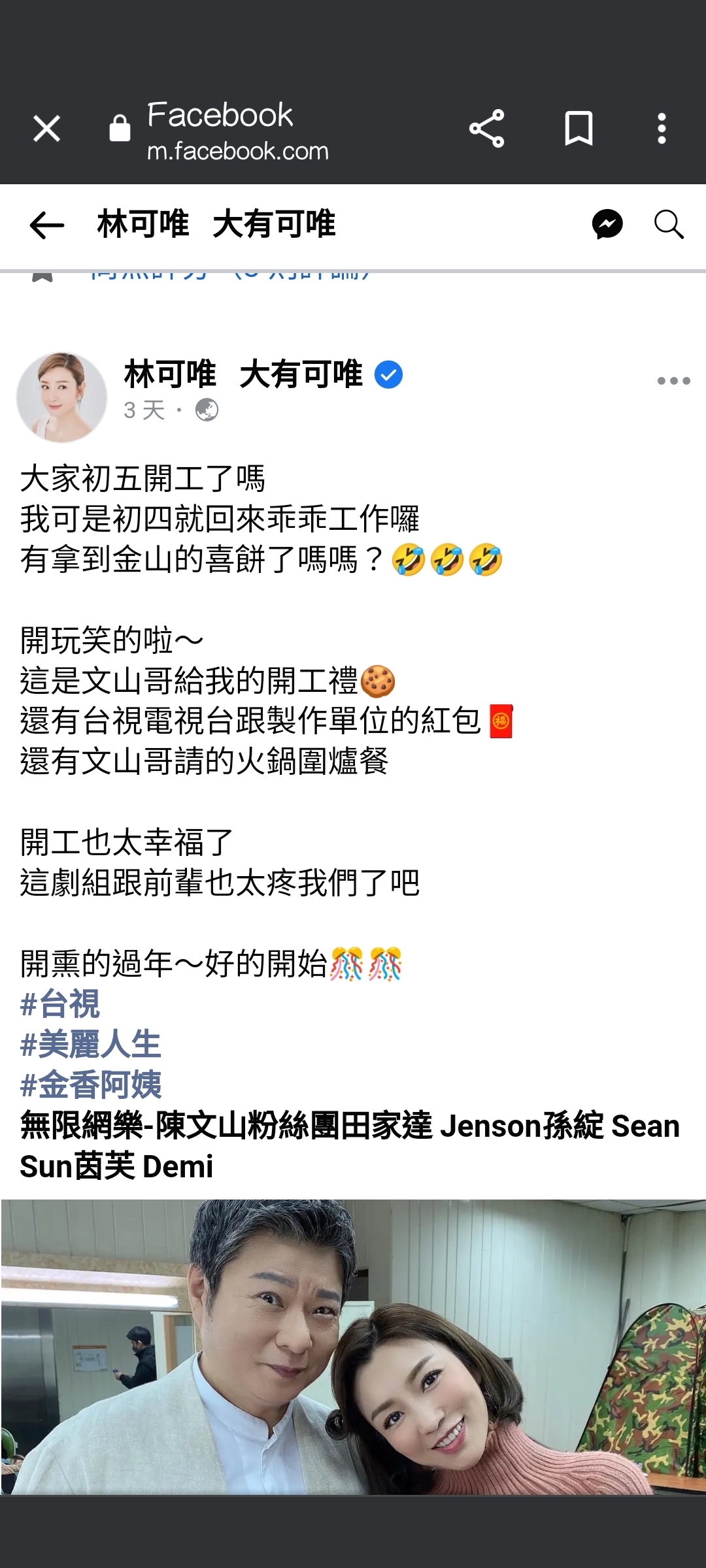706x1568 pixels.
Task: Bookmark this page in the browser
Action: pos(579,129)
